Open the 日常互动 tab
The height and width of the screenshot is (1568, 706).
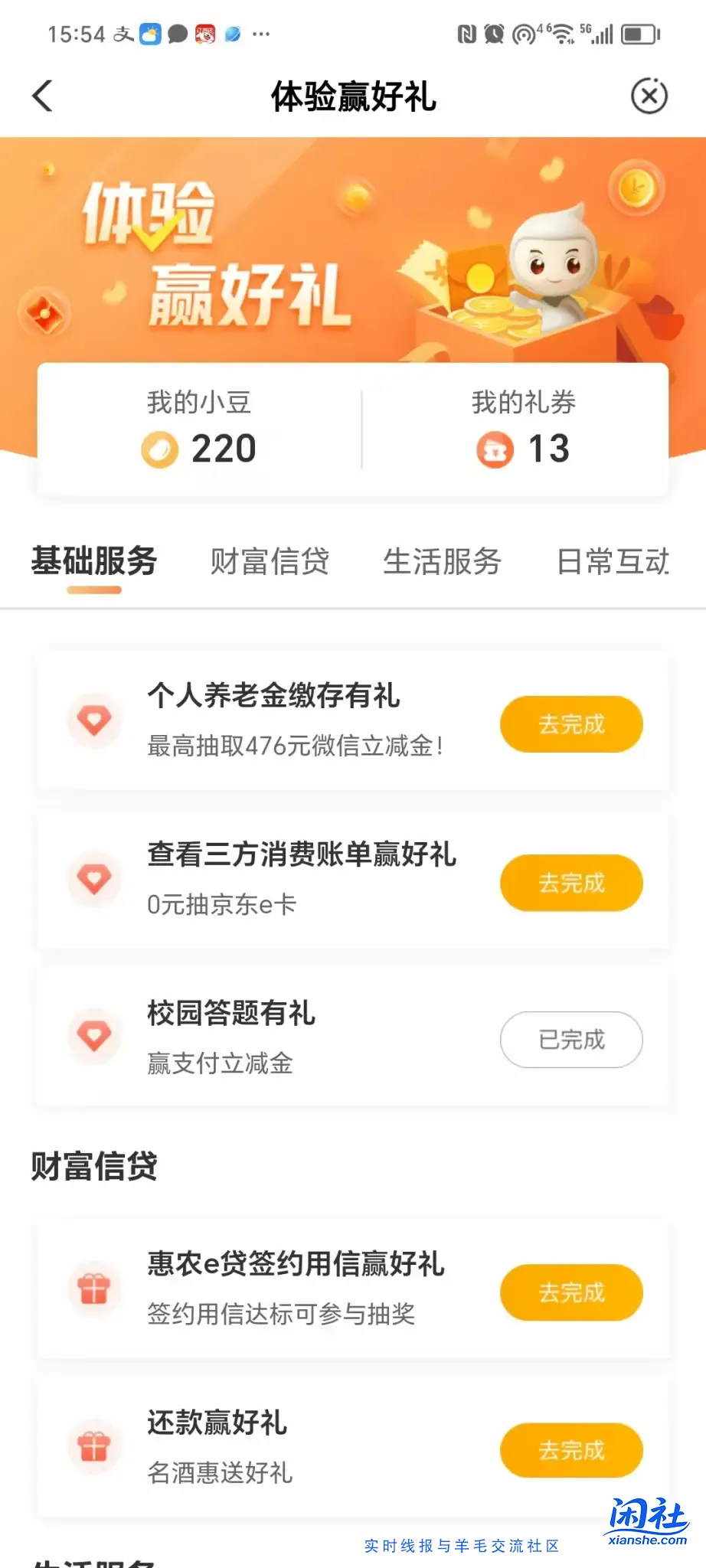point(613,561)
